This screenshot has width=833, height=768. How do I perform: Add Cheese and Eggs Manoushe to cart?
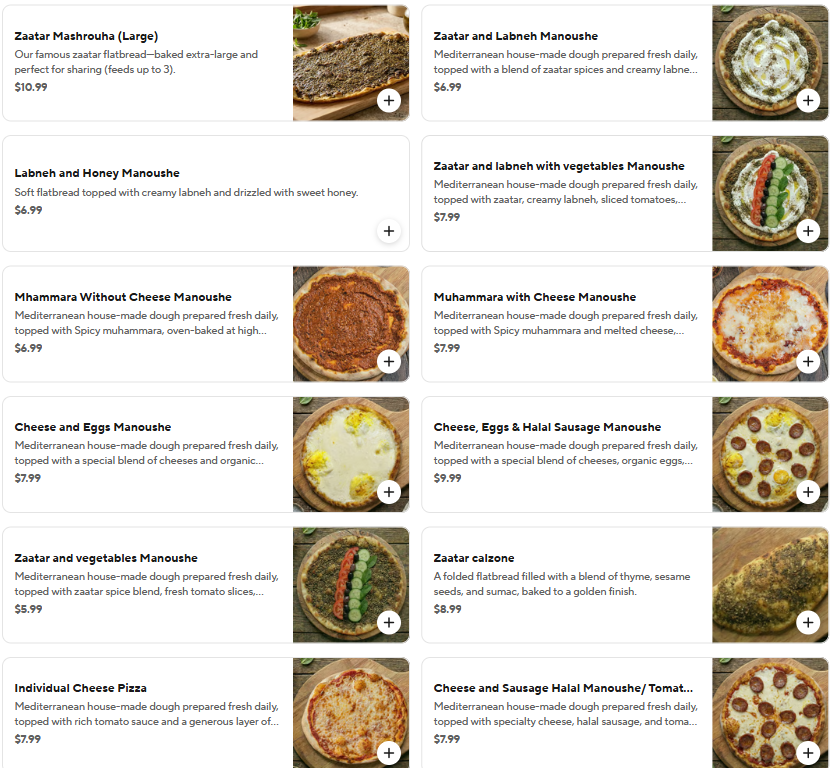click(389, 491)
